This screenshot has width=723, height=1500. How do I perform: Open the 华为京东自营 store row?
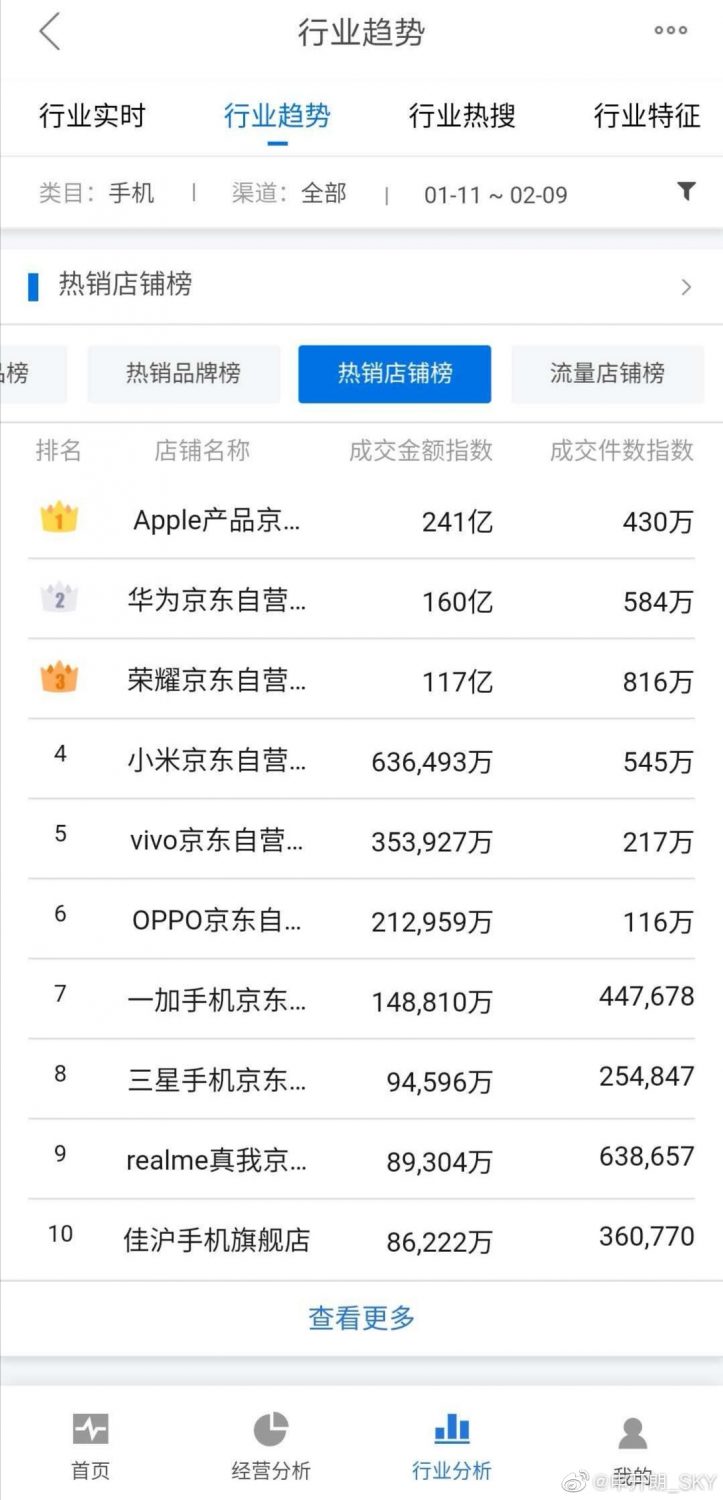[x=361, y=600]
